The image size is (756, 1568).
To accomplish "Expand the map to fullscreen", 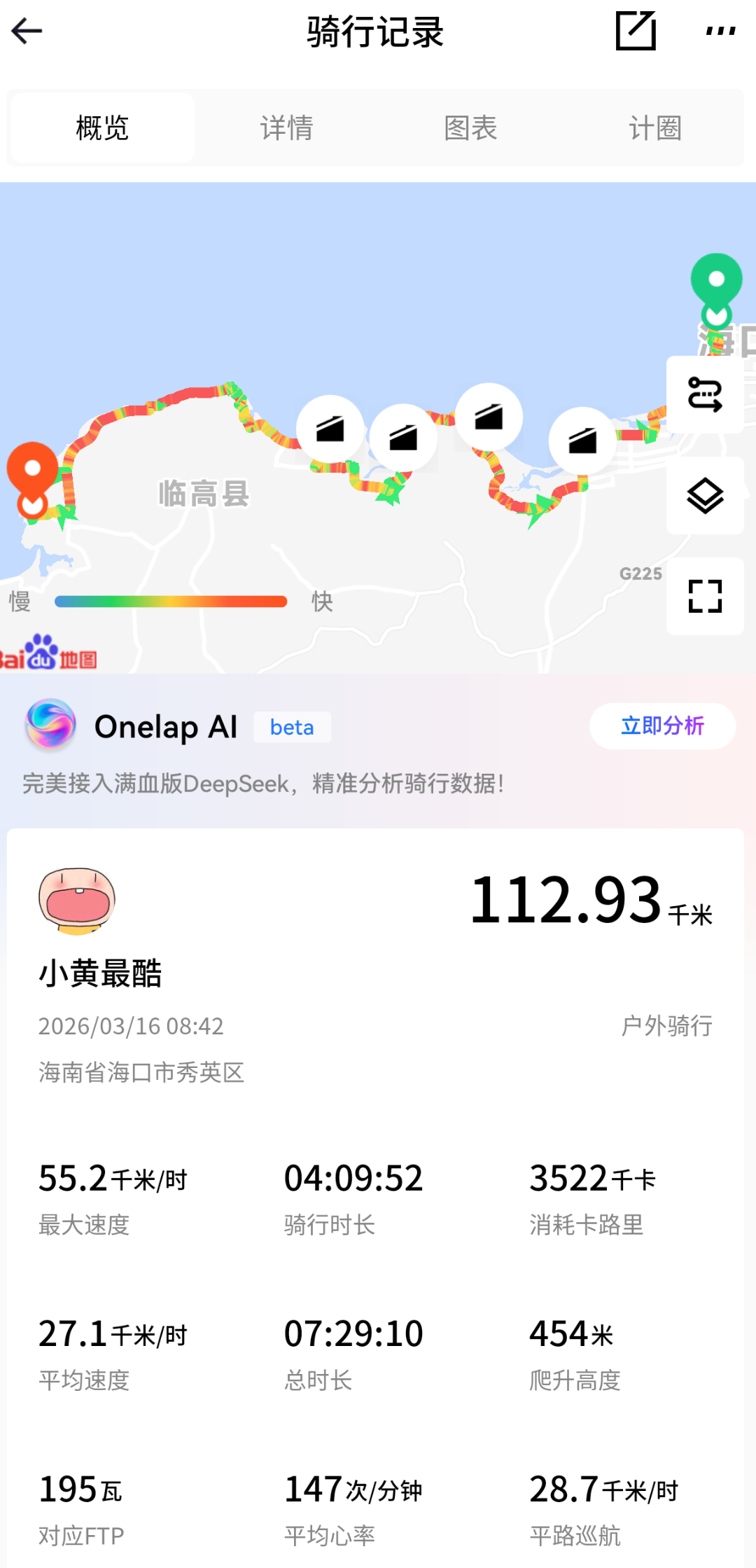I will click(704, 596).
